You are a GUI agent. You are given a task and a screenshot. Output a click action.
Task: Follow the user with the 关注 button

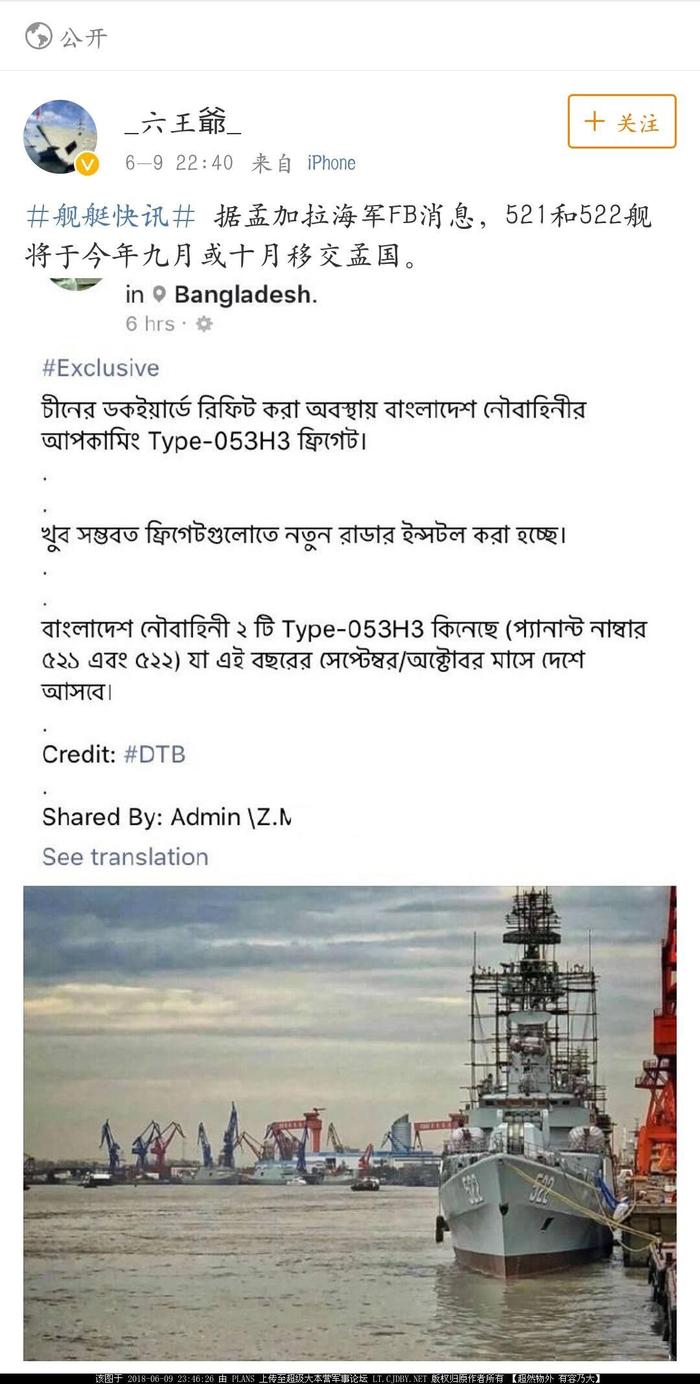pyautogui.click(x=622, y=122)
